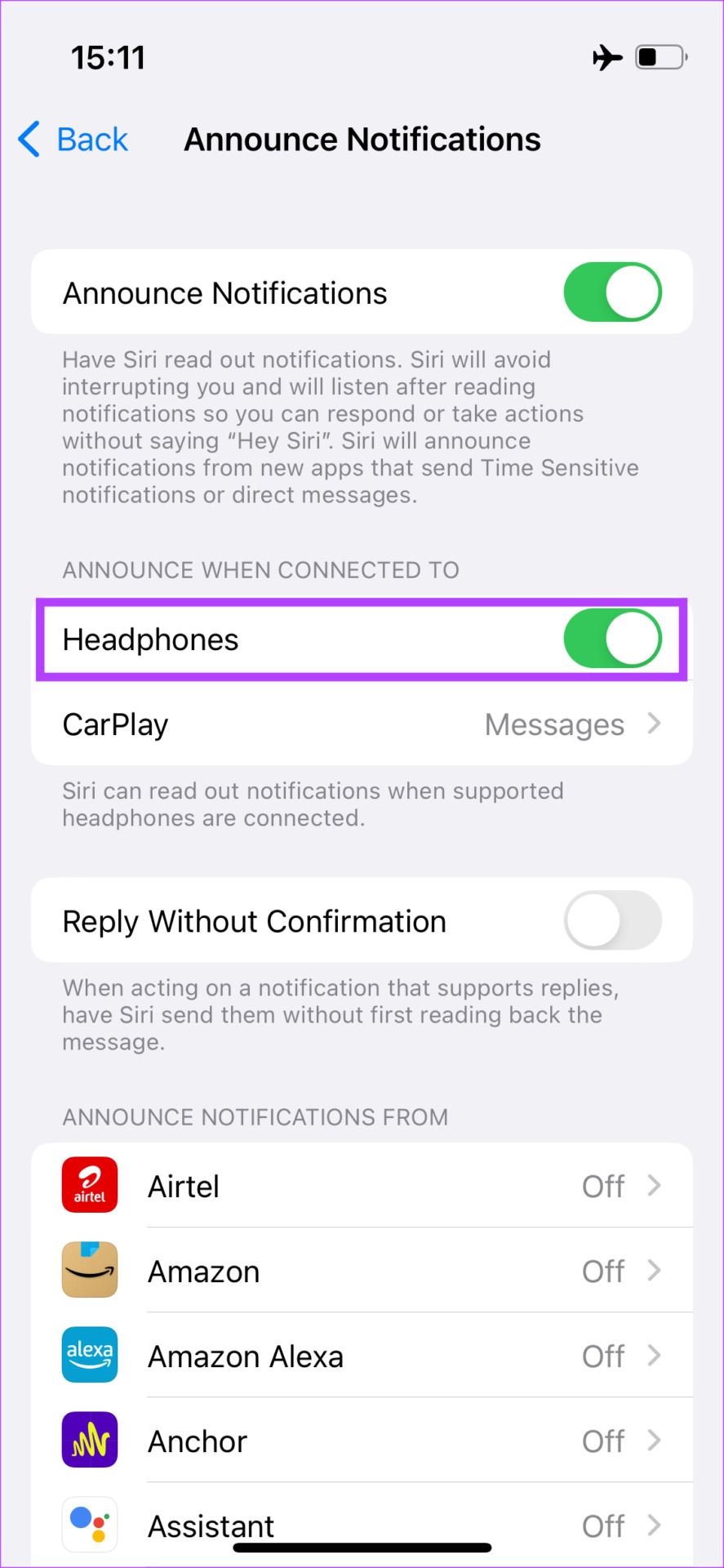Viewport: 724px width, 1568px height.
Task: Turn off the Announce Notifications switch
Action: click(612, 292)
